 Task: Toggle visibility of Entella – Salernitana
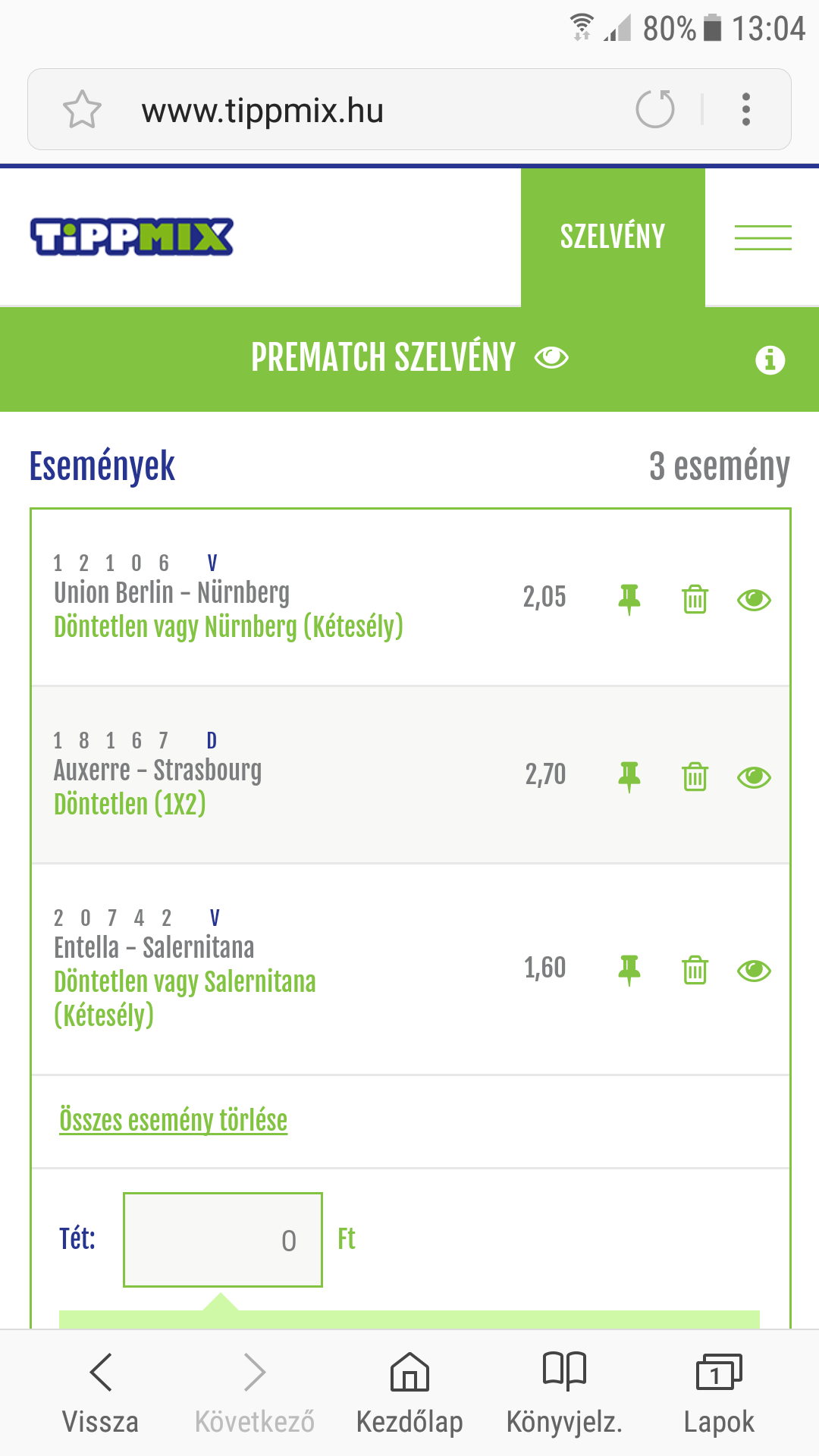click(x=754, y=971)
